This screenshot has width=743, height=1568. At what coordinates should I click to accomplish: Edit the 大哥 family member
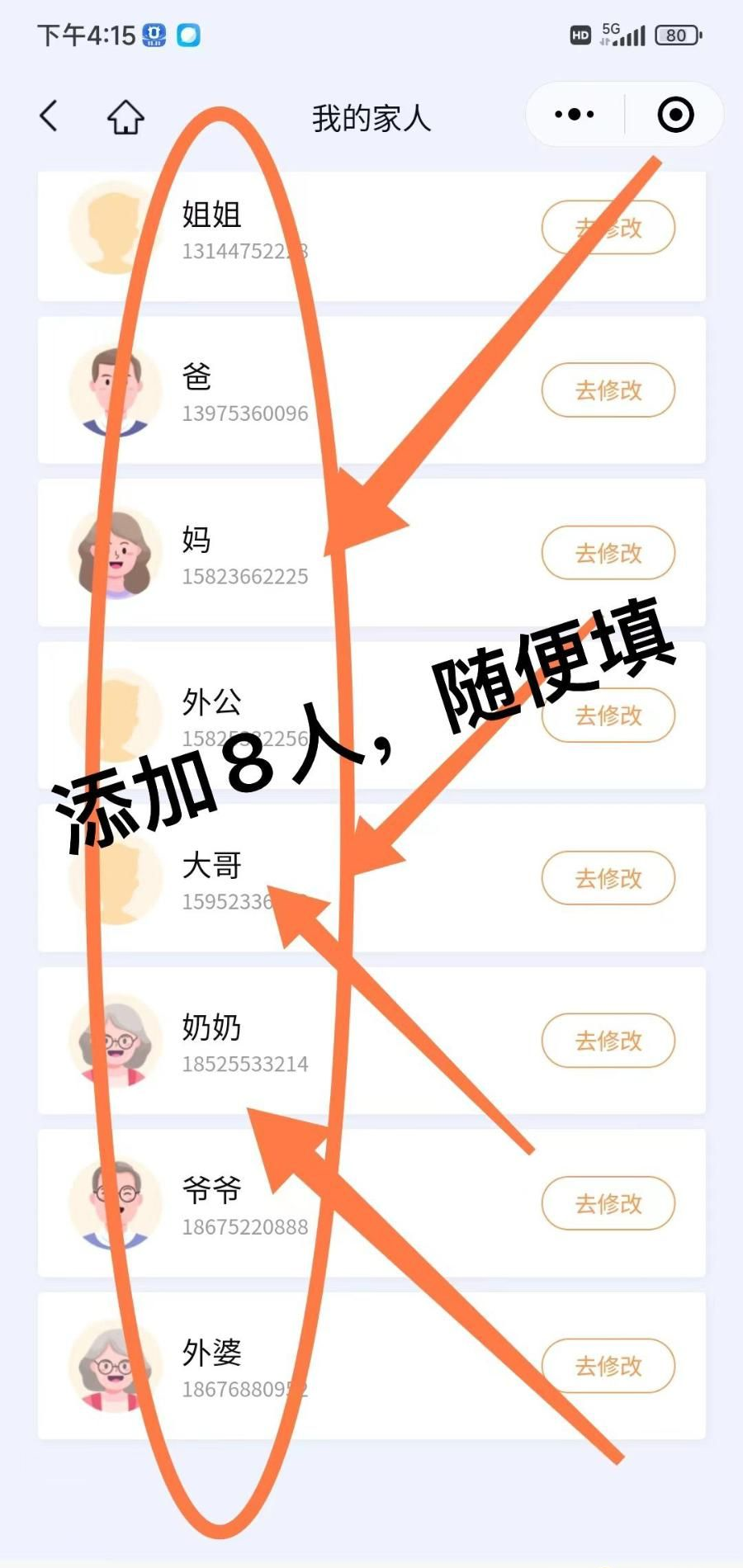[x=608, y=877]
